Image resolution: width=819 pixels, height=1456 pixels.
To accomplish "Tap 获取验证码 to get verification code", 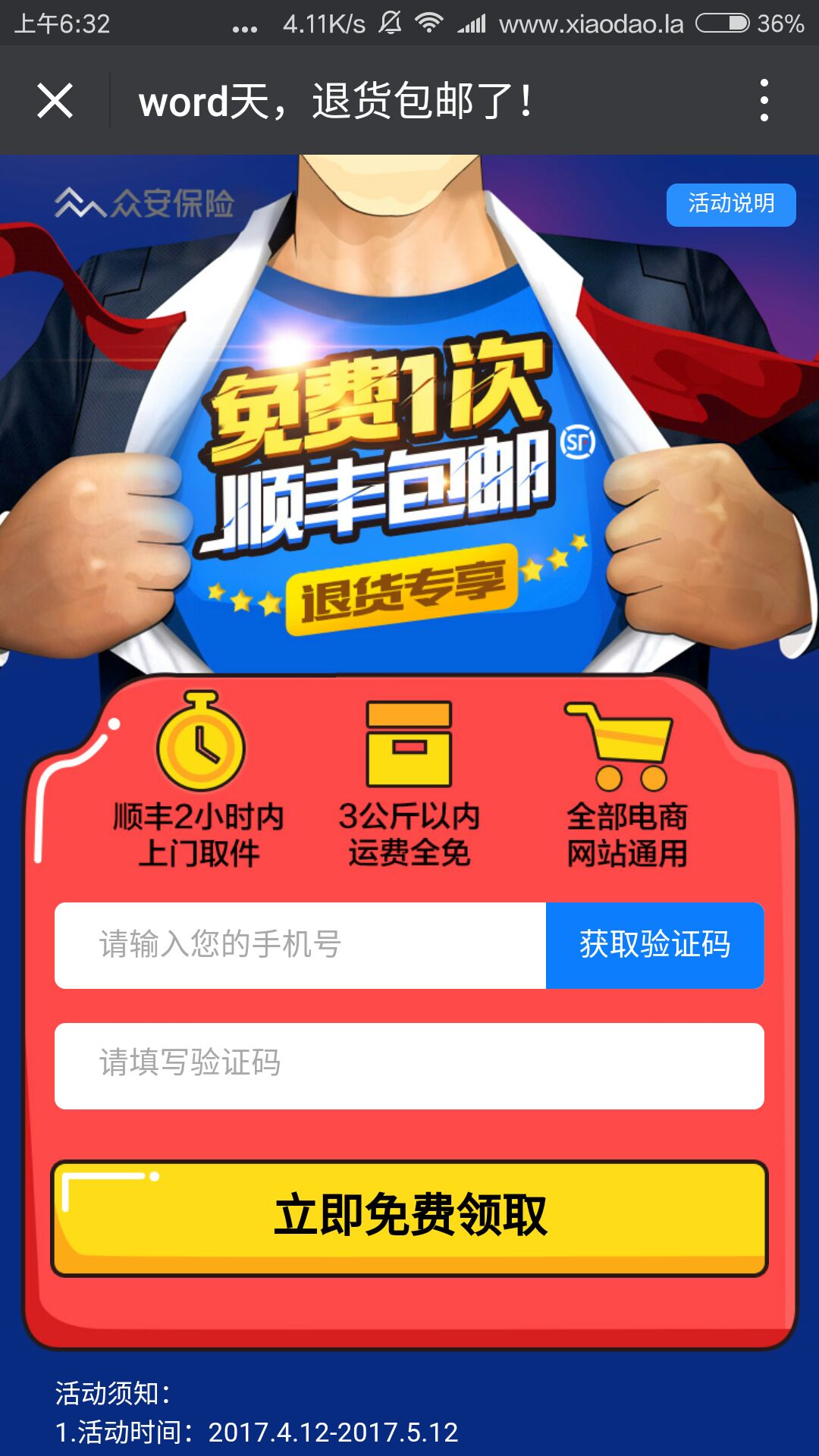I will pyautogui.click(x=654, y=945).
